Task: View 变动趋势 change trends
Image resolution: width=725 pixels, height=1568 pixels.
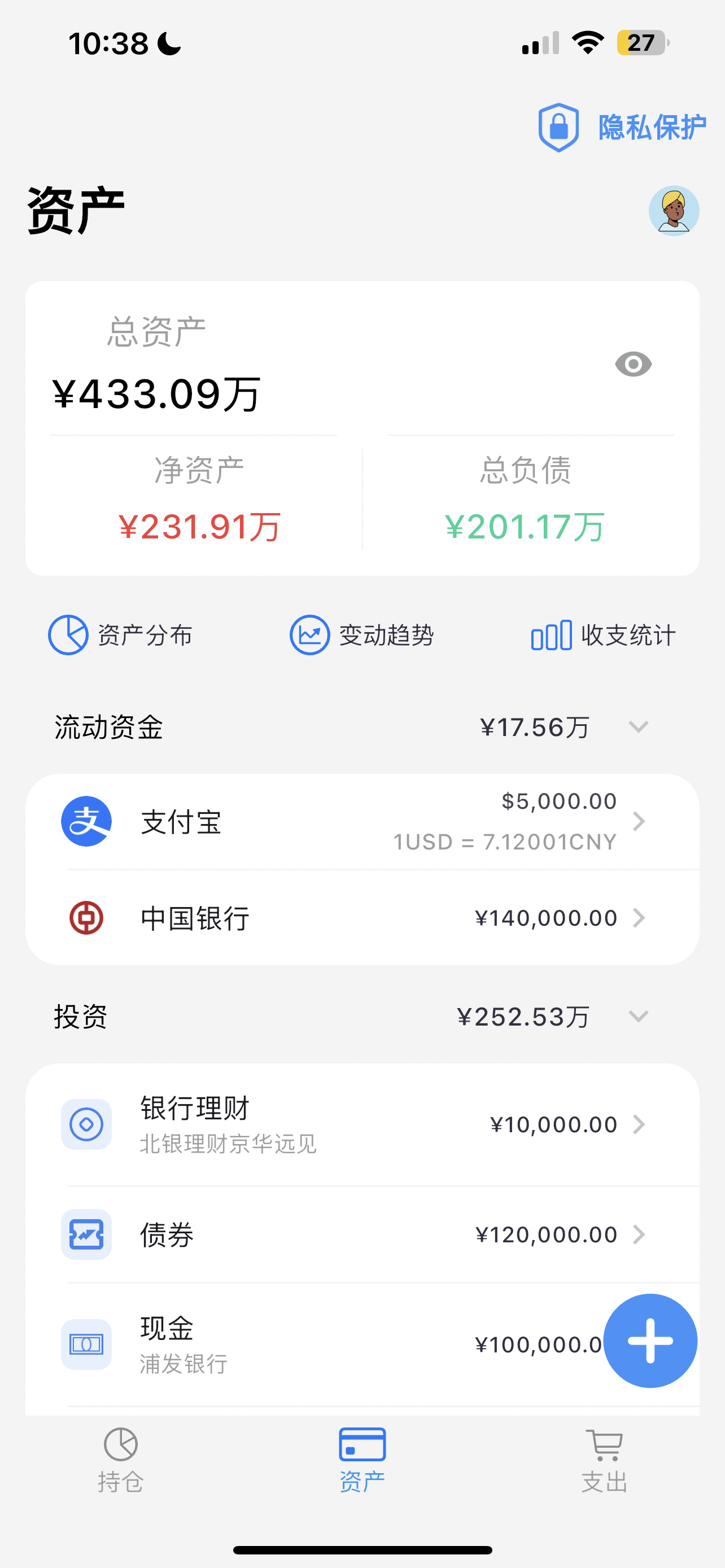Action: pyautogui.click(x=361, y=636)
